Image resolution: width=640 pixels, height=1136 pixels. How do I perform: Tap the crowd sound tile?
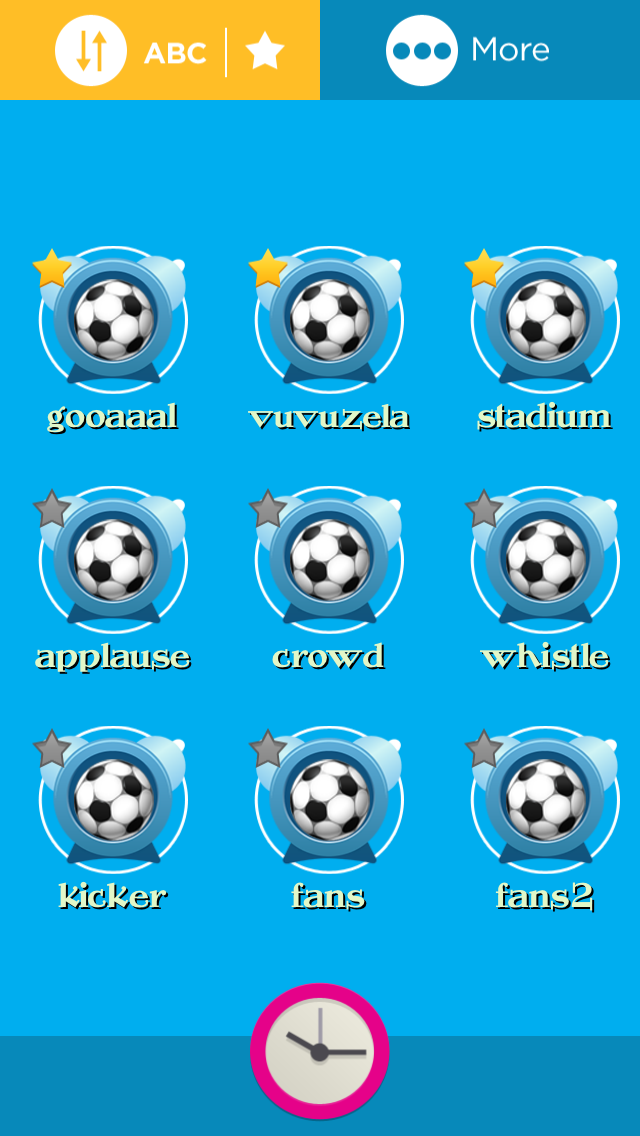[329, 560]
